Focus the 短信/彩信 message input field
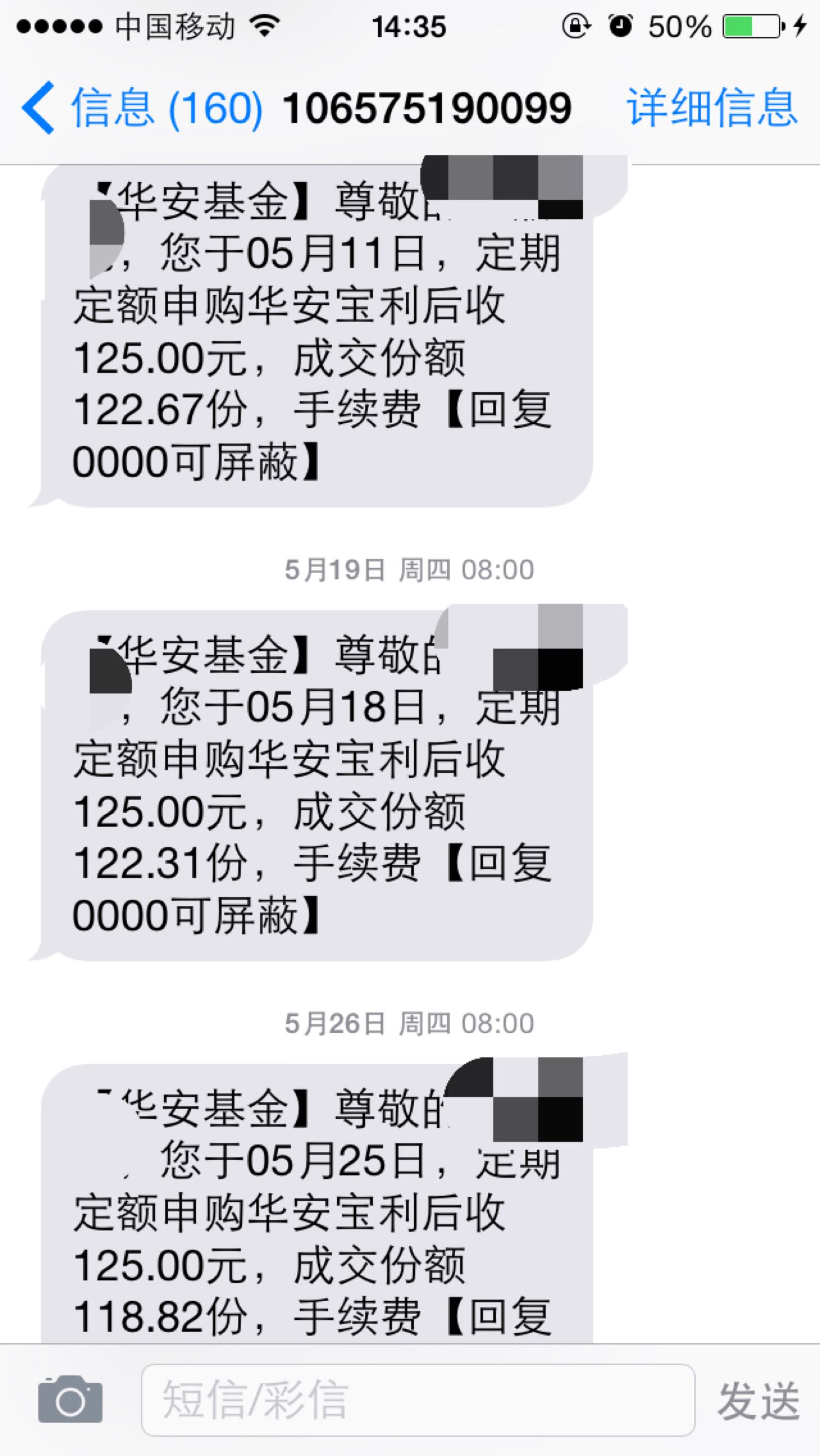This screenshot has height=1456, width=820. (x=418, y=1400)
